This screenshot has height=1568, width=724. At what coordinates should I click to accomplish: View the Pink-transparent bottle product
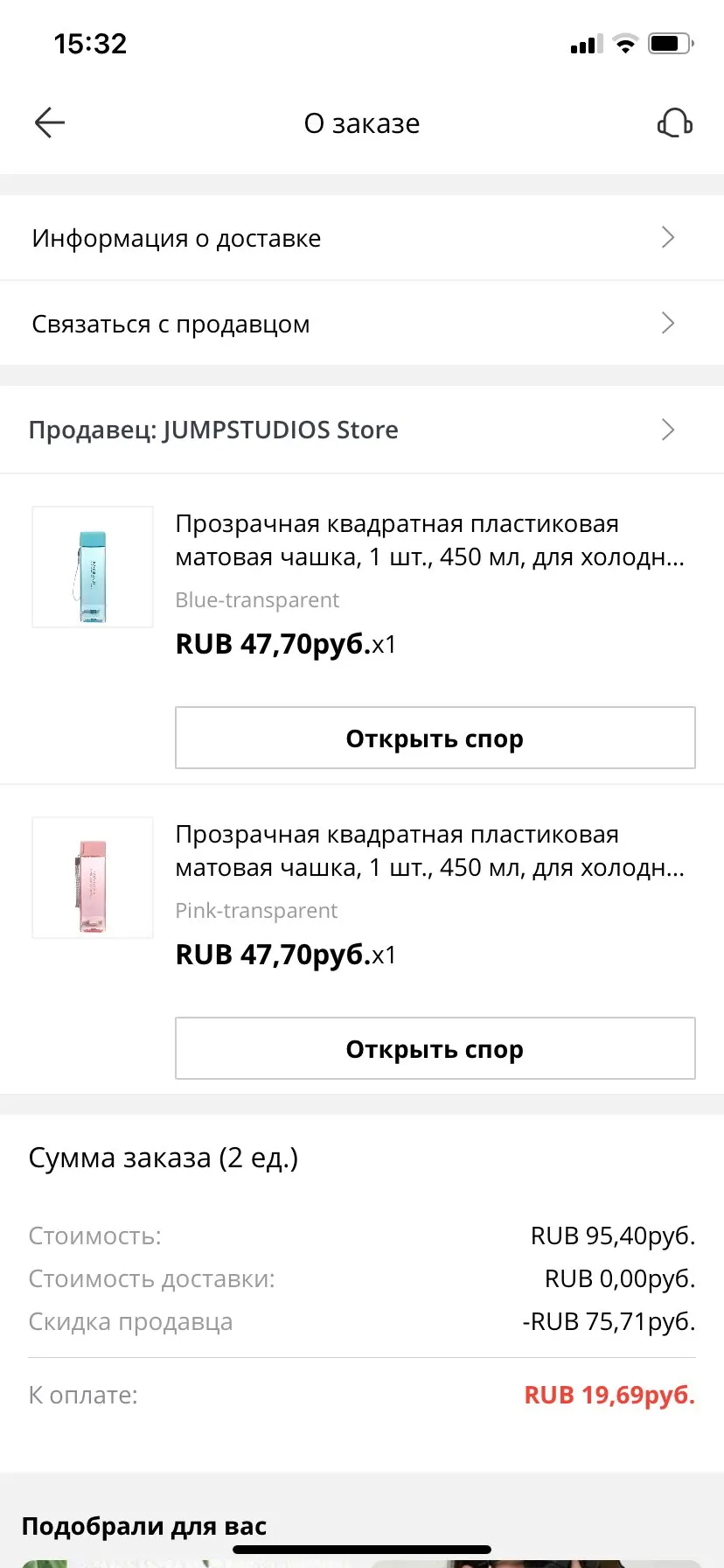point(93,878)
